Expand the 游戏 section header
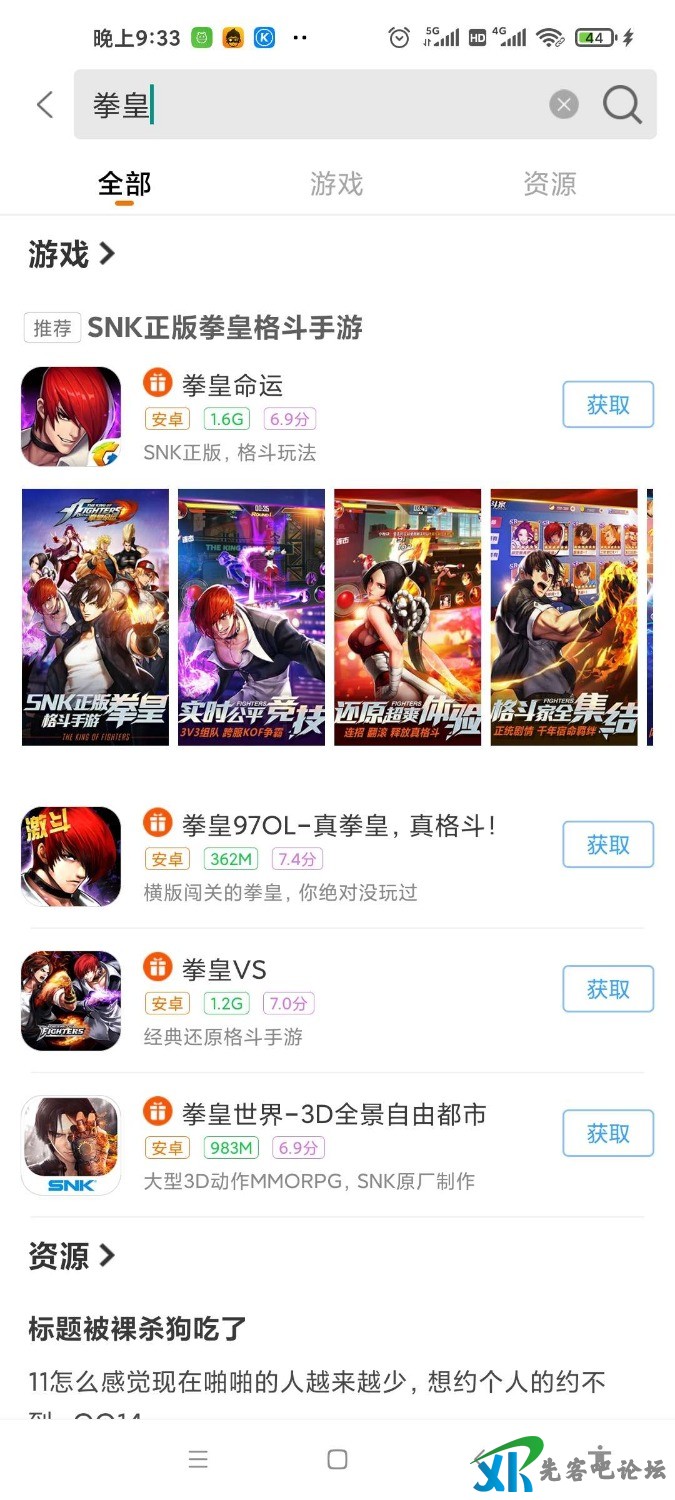The image size is (675, 1500). (x=72, y=254)
